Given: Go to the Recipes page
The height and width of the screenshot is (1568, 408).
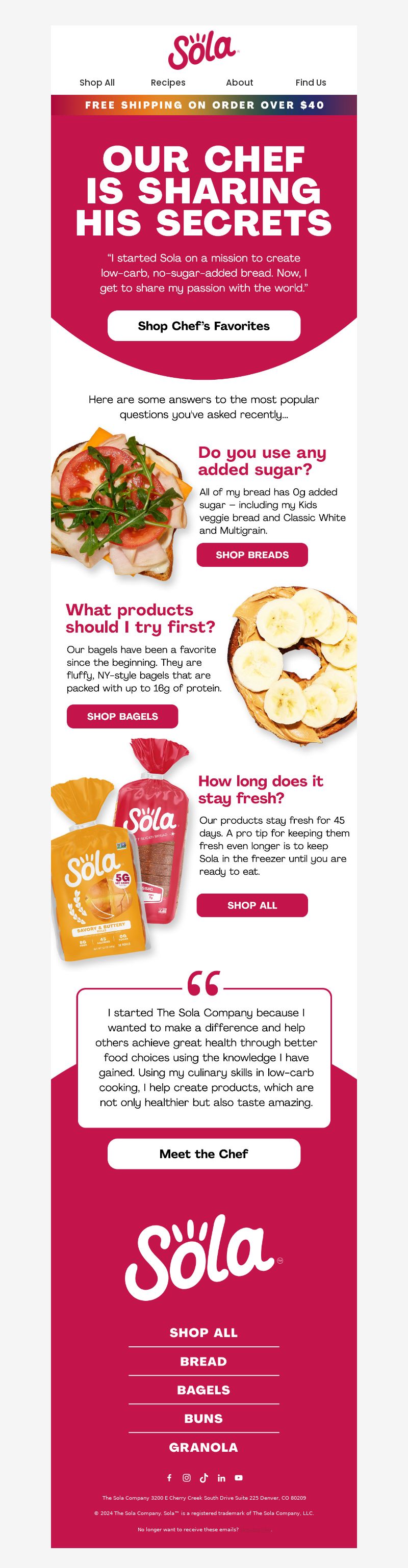Looking at the screenshot, I should [168, 82].
